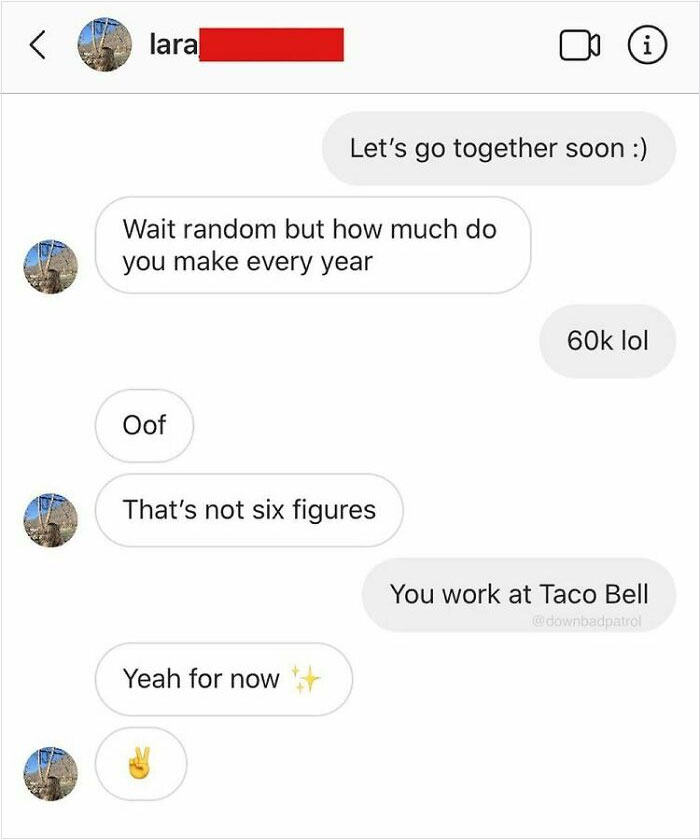Start a video call with lara
The image size is (700, 840).
(x=581, y=46)
